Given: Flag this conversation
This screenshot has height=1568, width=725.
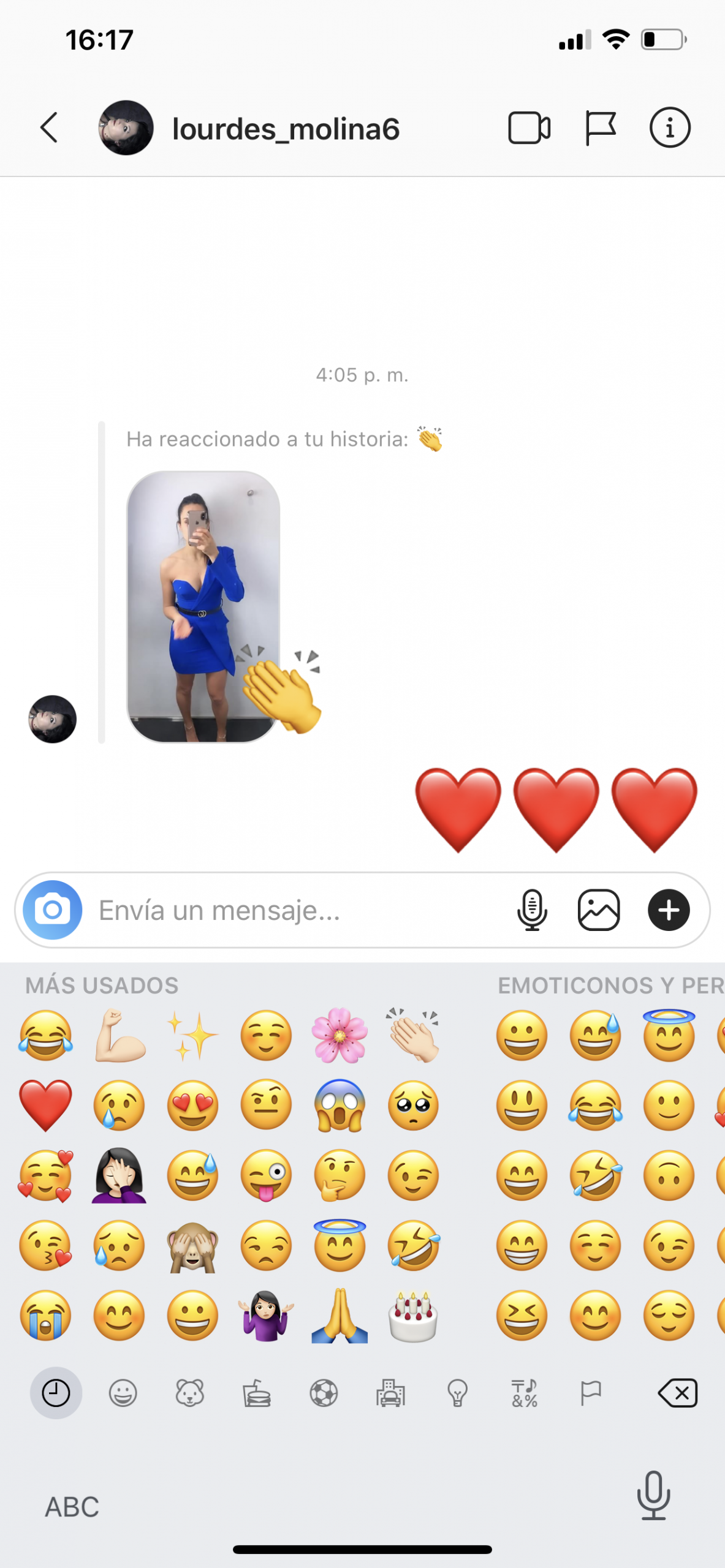Looking at the screenshot, I should 599,128.
